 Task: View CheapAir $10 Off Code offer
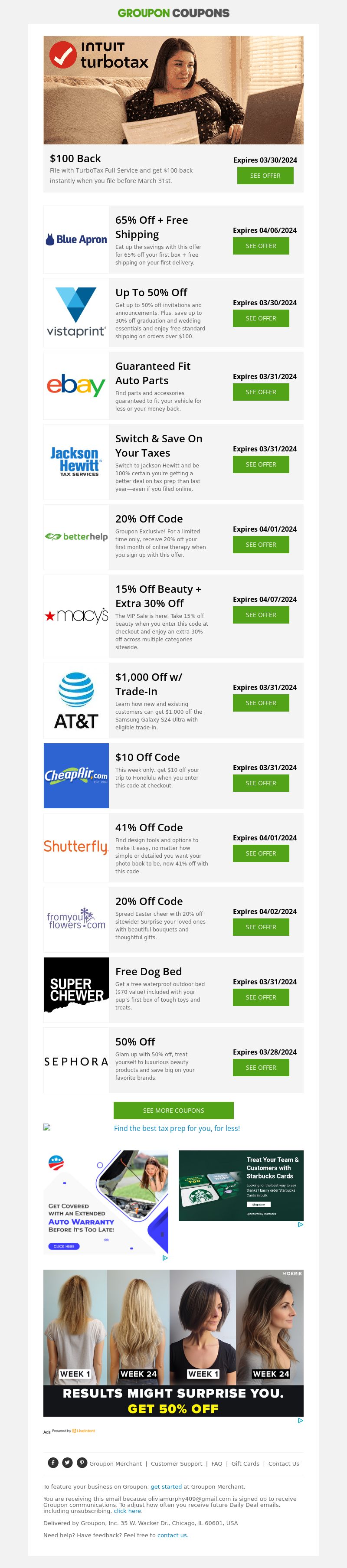261,784
